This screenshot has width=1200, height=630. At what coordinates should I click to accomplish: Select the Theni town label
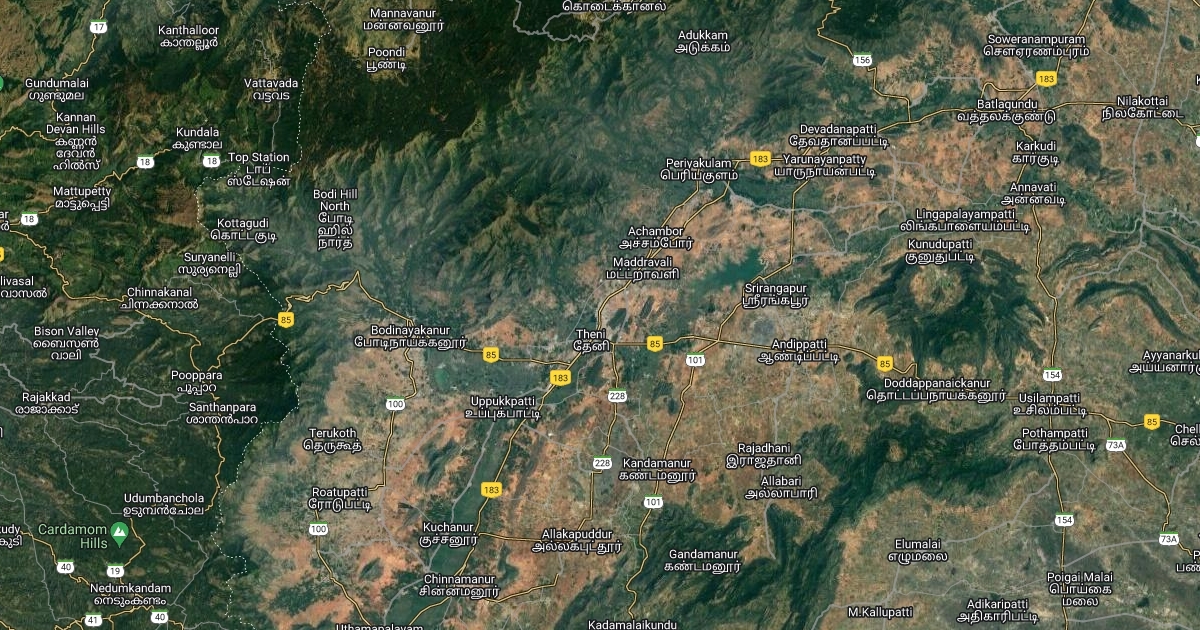(591, 339)
